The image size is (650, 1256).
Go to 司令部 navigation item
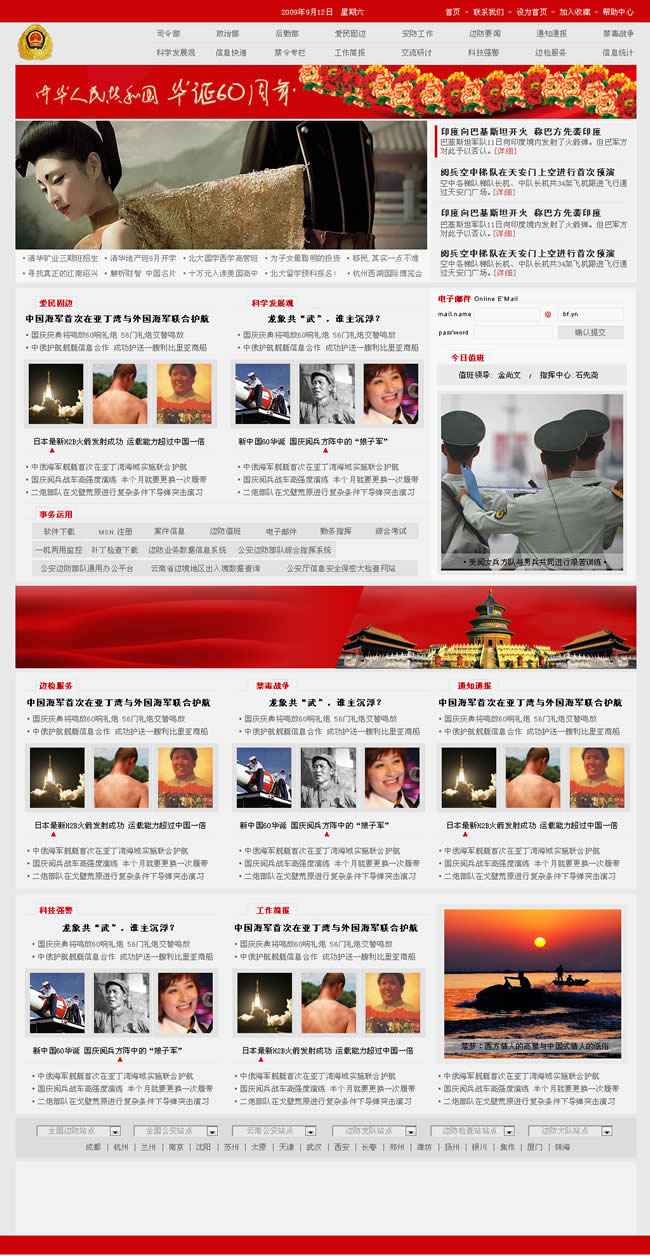point(168,33)
